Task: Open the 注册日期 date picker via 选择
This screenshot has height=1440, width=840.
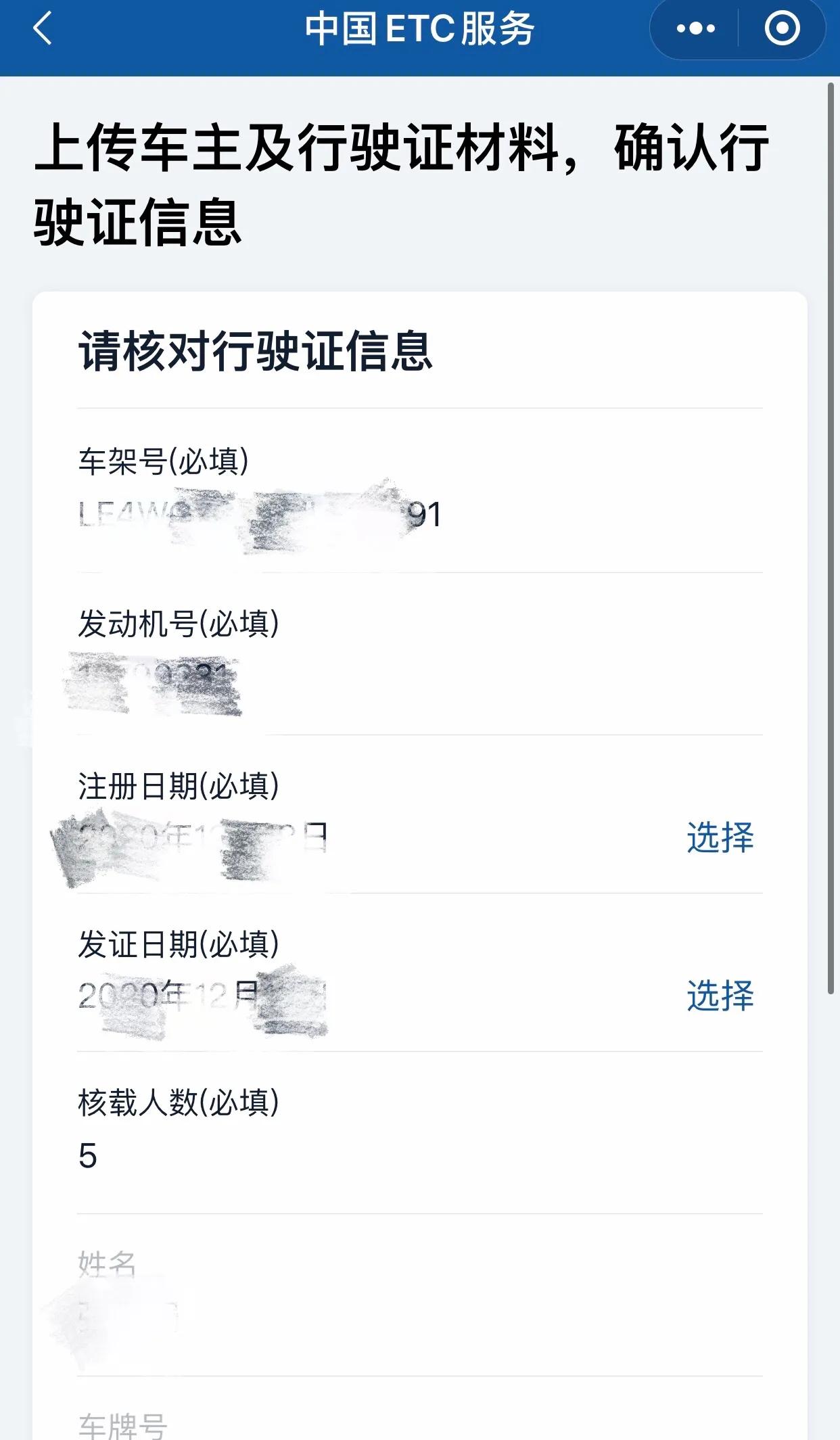Action: pyautogui.click(x=721, y=837)
